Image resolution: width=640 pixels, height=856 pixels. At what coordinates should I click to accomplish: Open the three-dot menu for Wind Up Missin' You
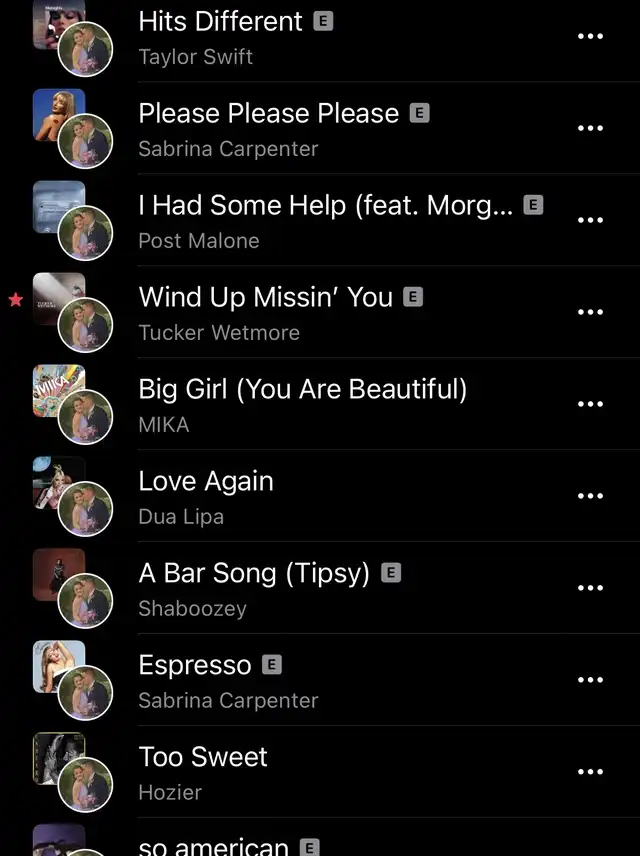pyautogui.click(x=590, y=312)
